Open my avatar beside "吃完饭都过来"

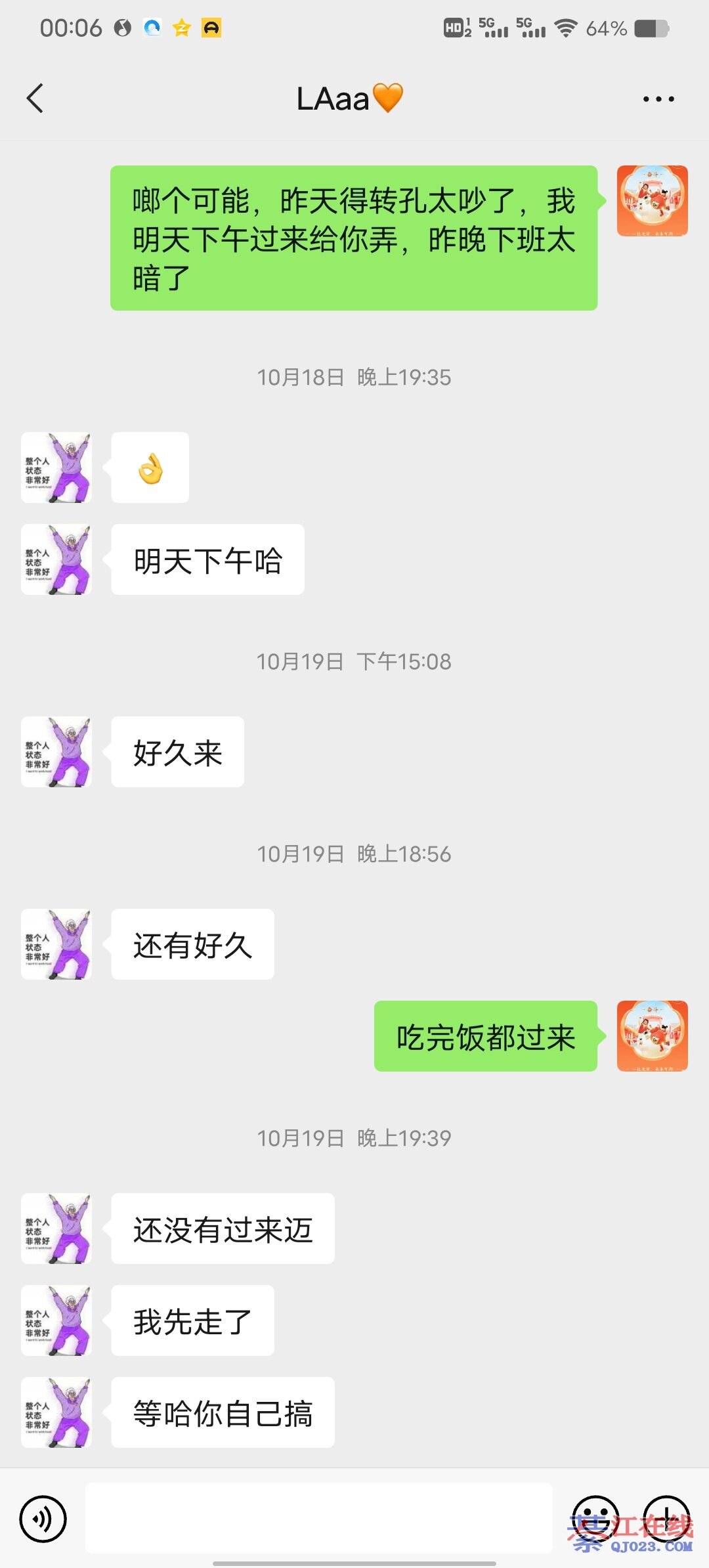click(652, 1036)
